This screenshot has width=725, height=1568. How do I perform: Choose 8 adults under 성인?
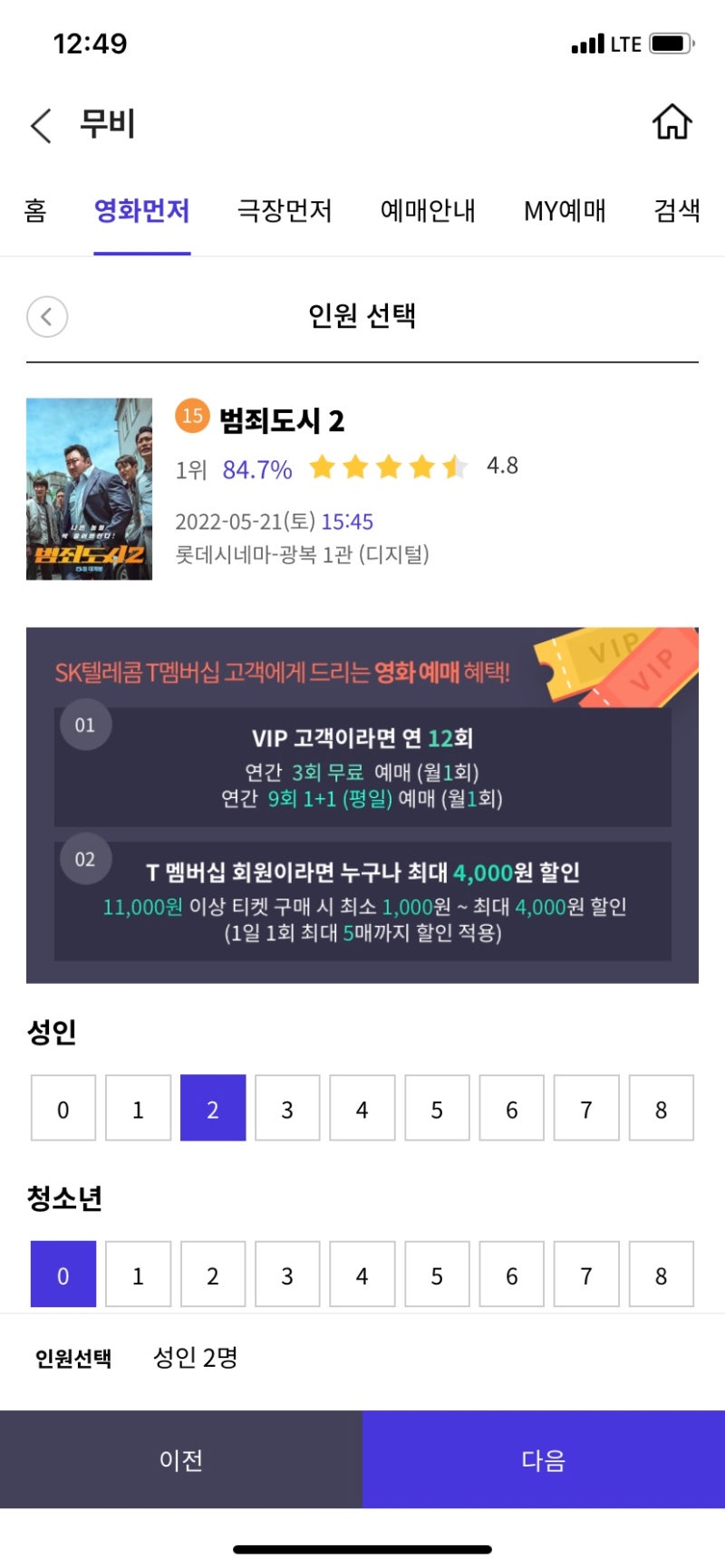[661, 1108]
